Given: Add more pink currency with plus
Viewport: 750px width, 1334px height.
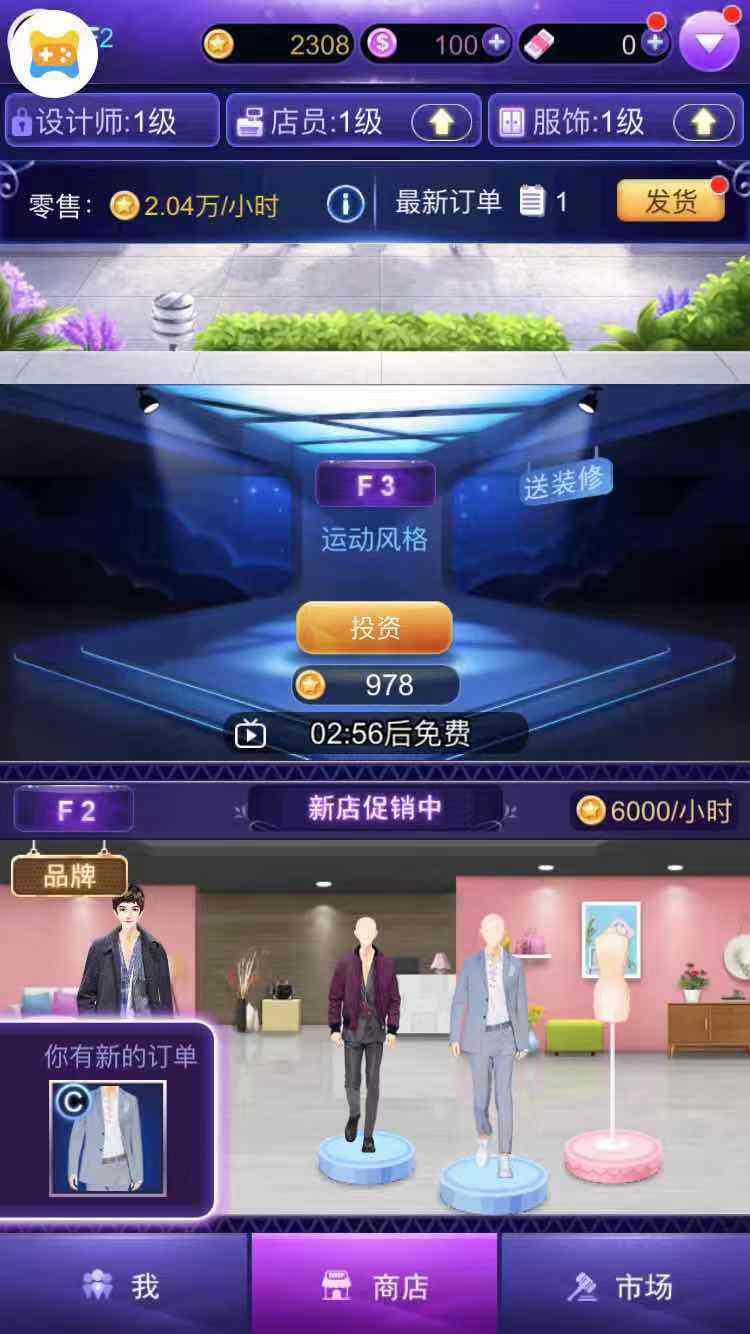Looking at the screenshot, I should (496, 43).
